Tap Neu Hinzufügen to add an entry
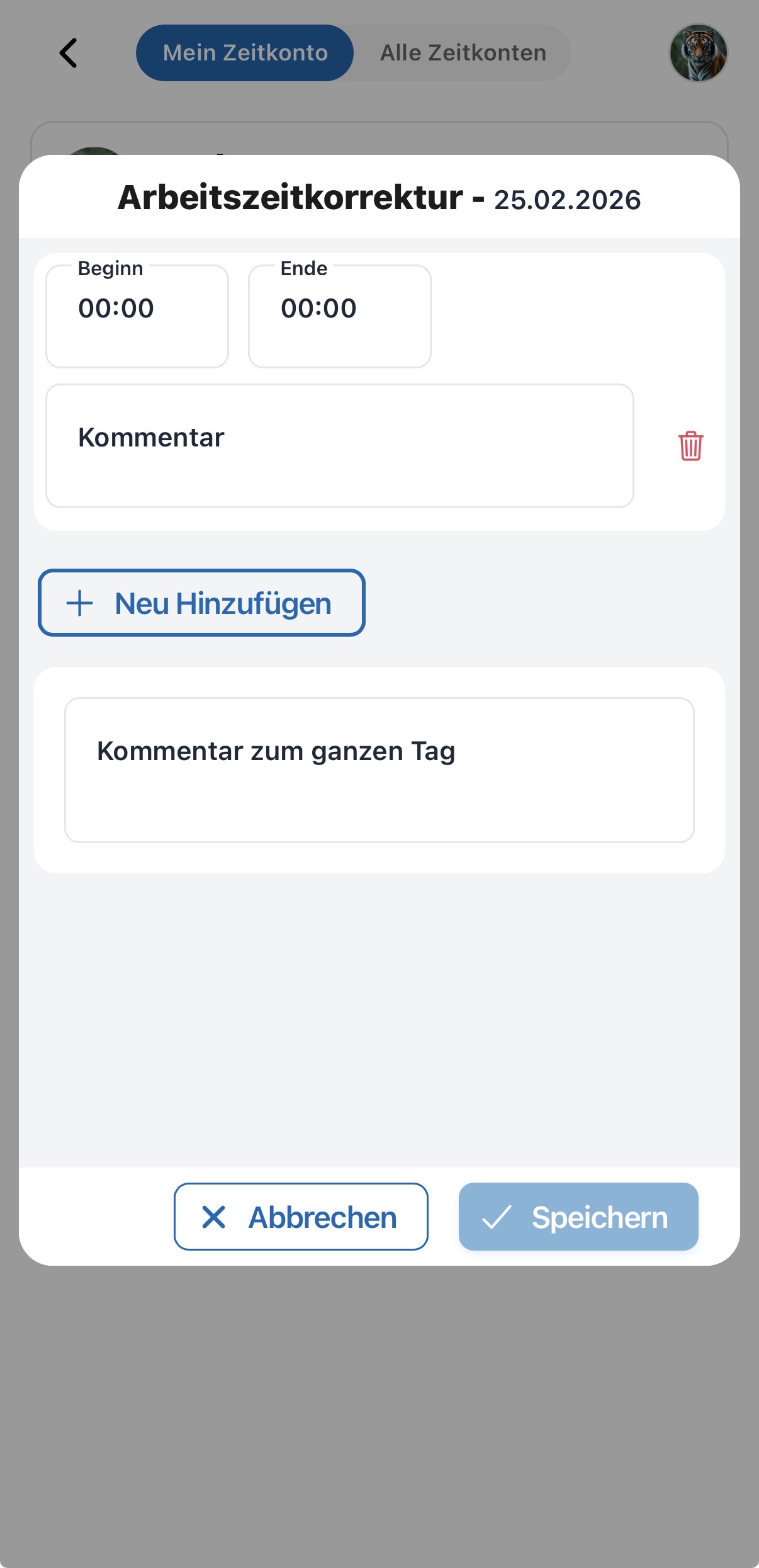The height and width of the screenshot is (1568, 759). pos(201,603)
